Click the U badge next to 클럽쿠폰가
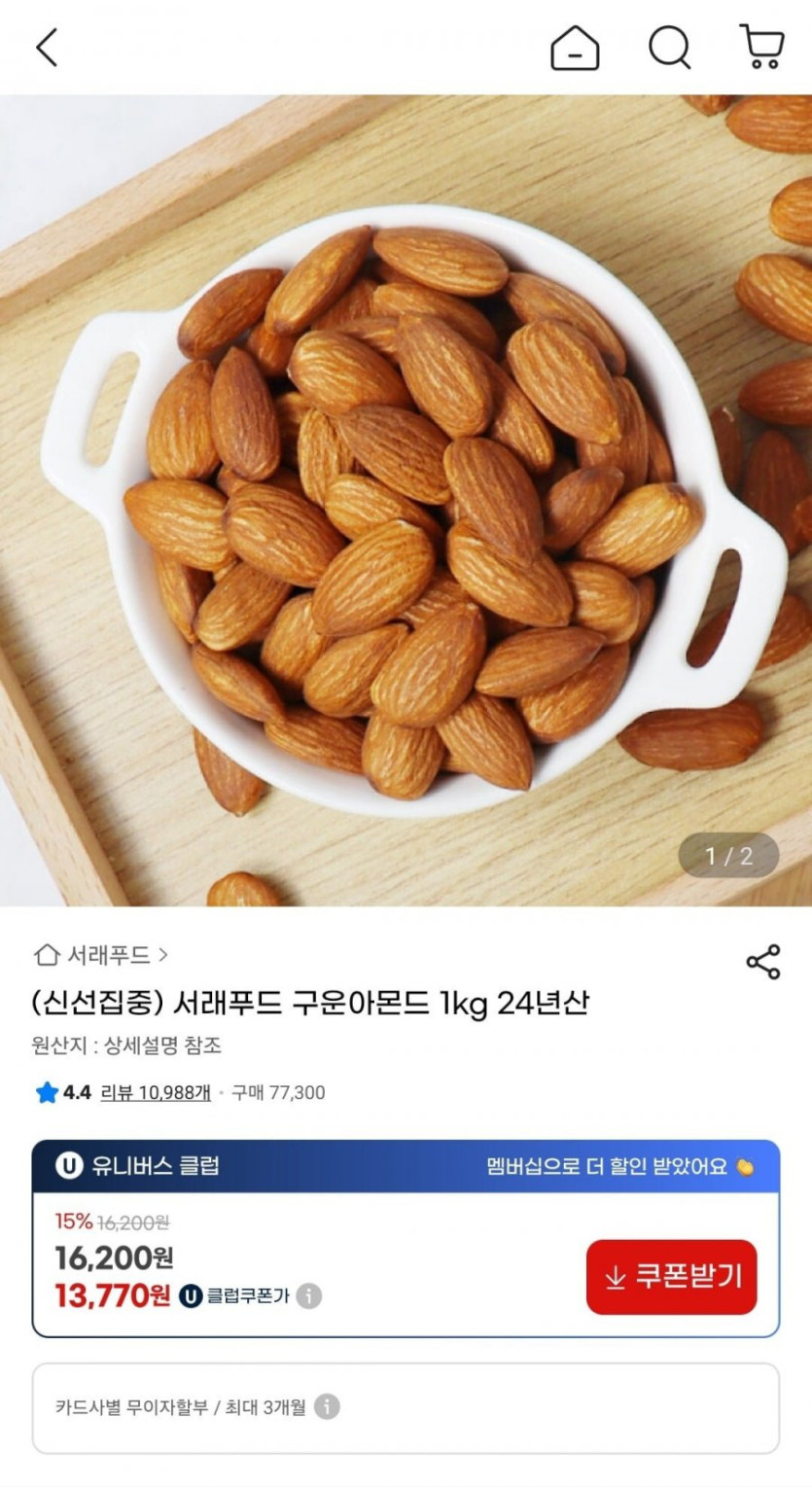 coord(193,1295)
